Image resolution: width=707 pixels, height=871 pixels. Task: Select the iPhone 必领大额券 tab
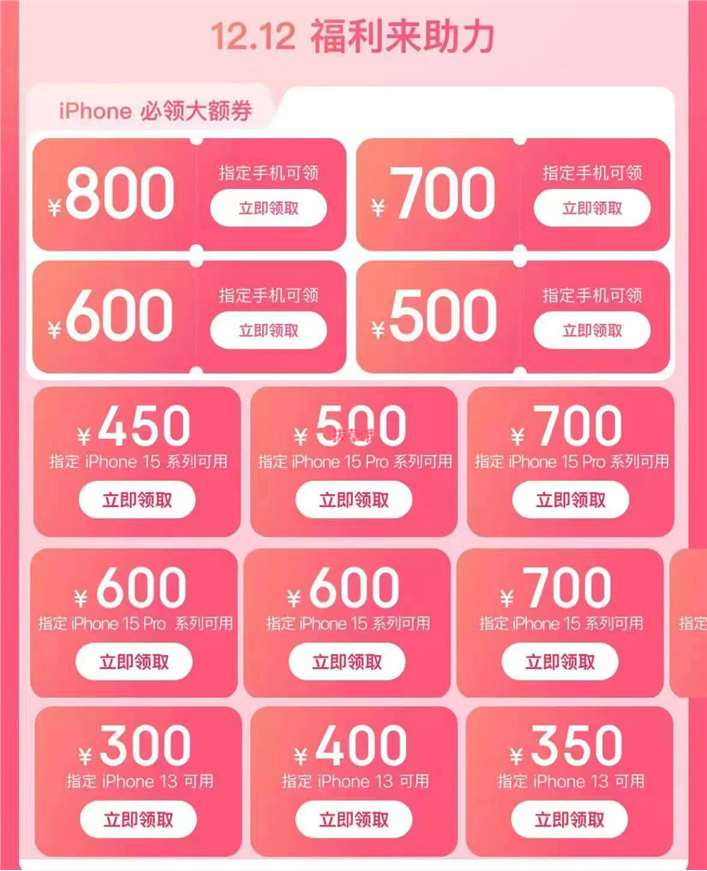(x=154, y=110)
